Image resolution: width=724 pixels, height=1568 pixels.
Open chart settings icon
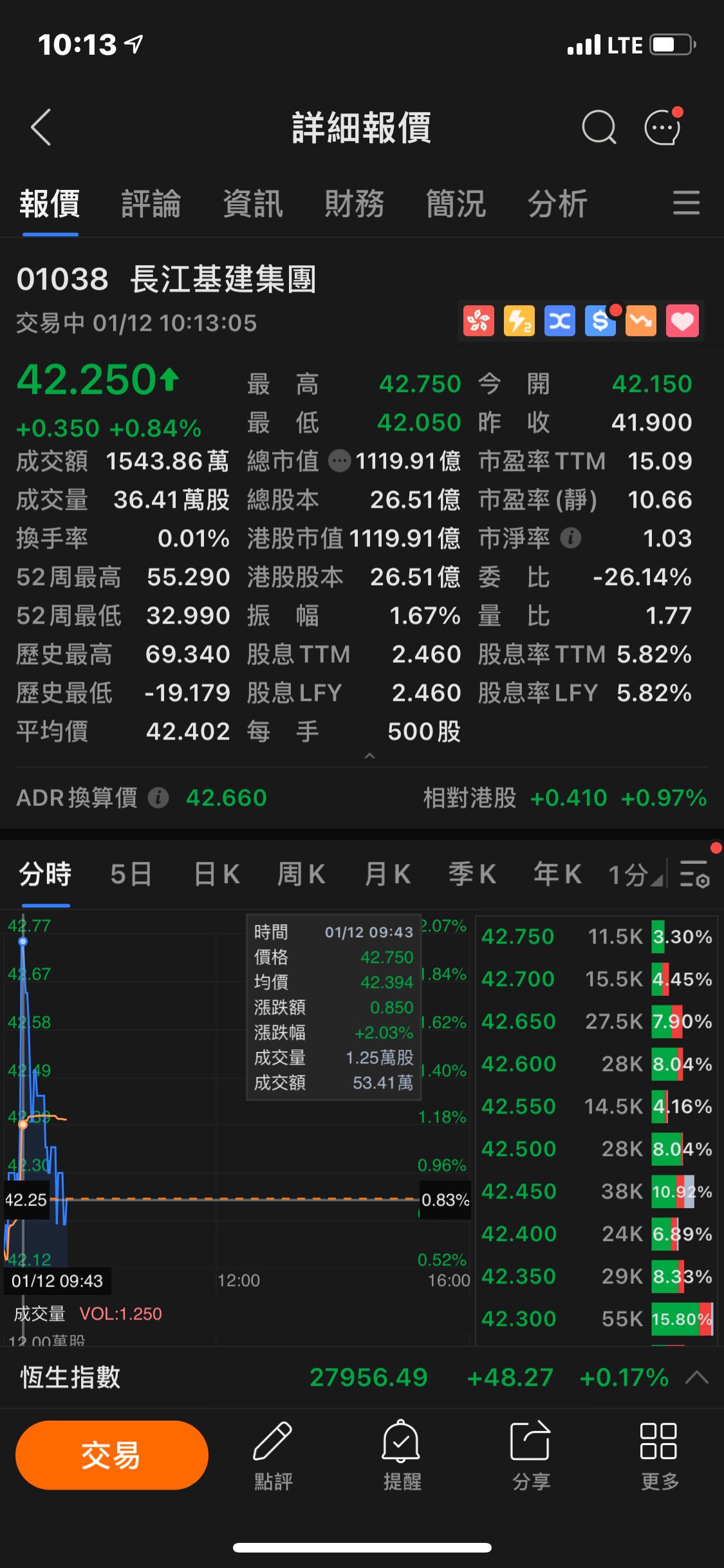tap(695, 874)
